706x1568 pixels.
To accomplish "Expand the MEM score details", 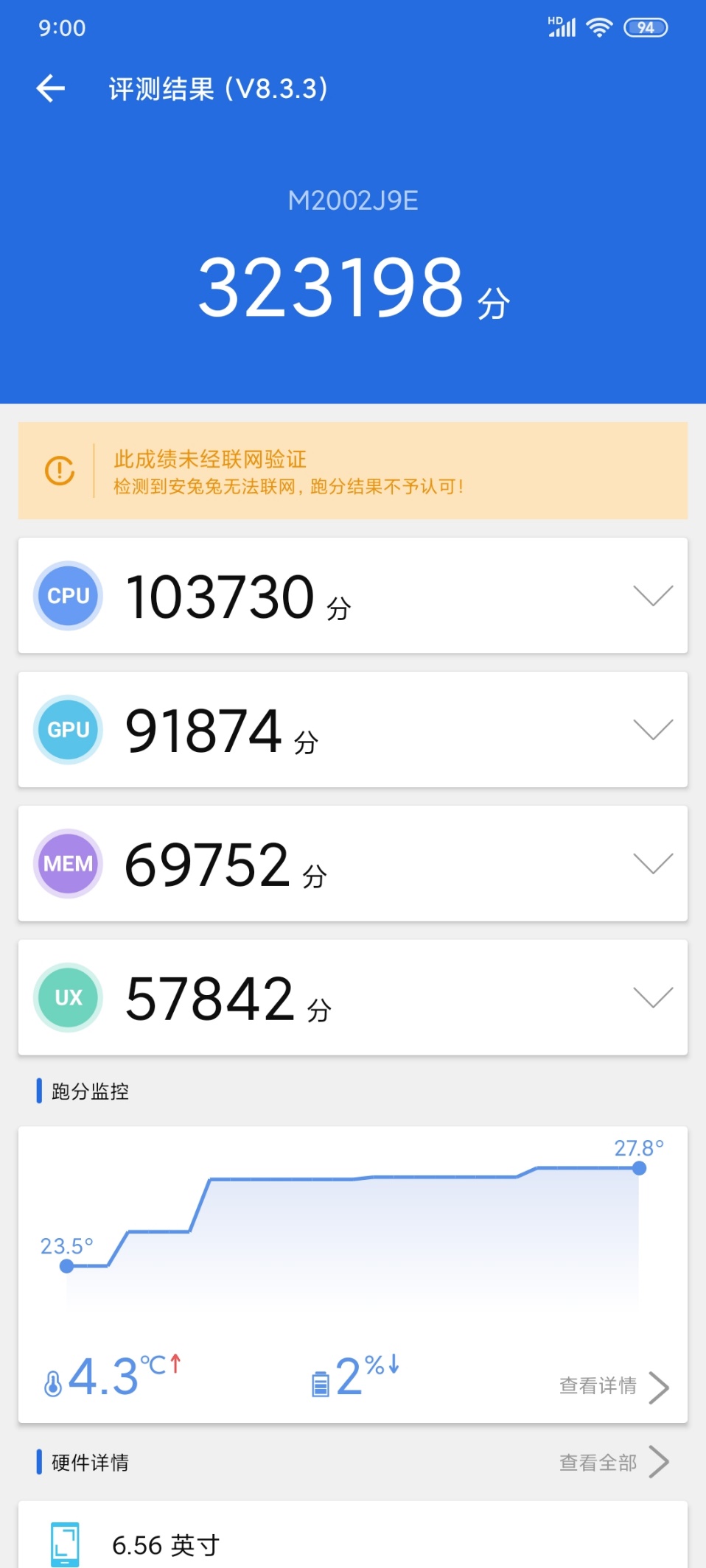I will (652, 863).
